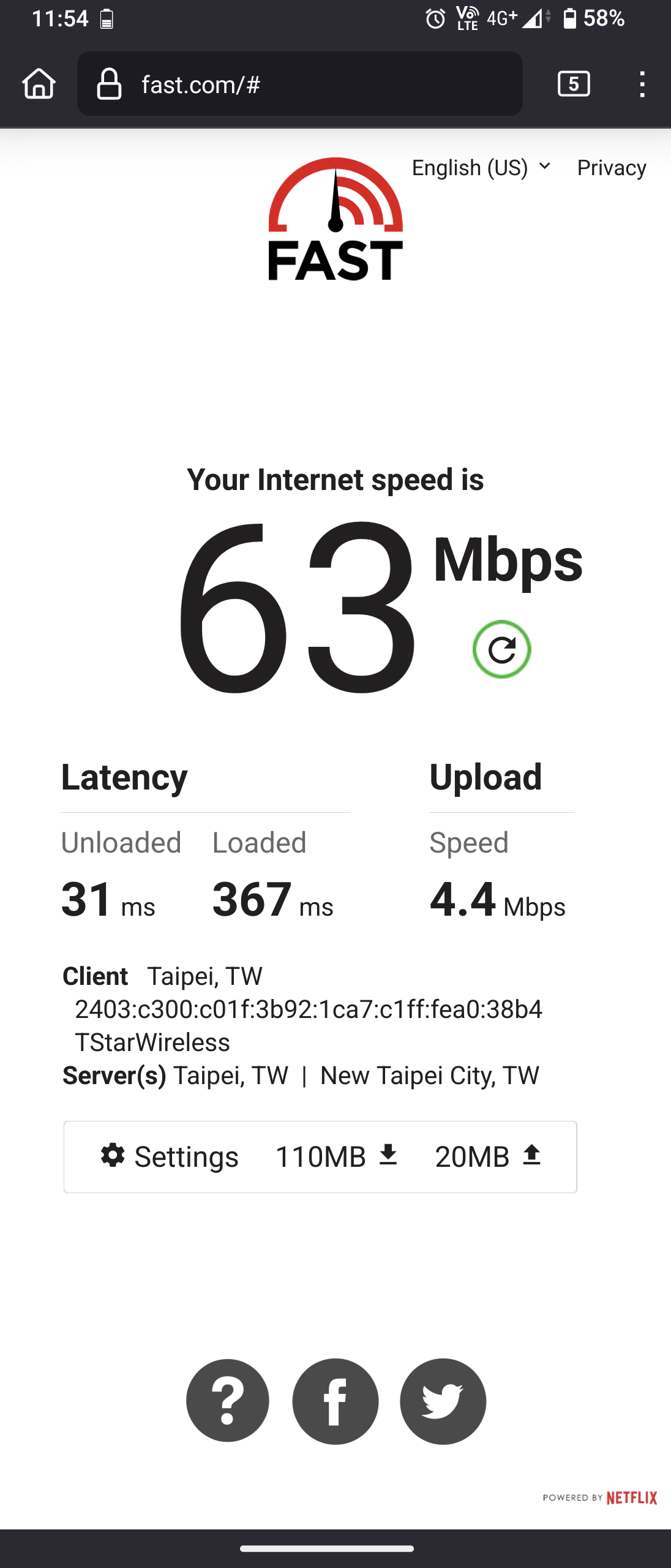Screen dimensions: 671x1568
Task: Rerun the speed test with the refresh button
Action: 501,649
